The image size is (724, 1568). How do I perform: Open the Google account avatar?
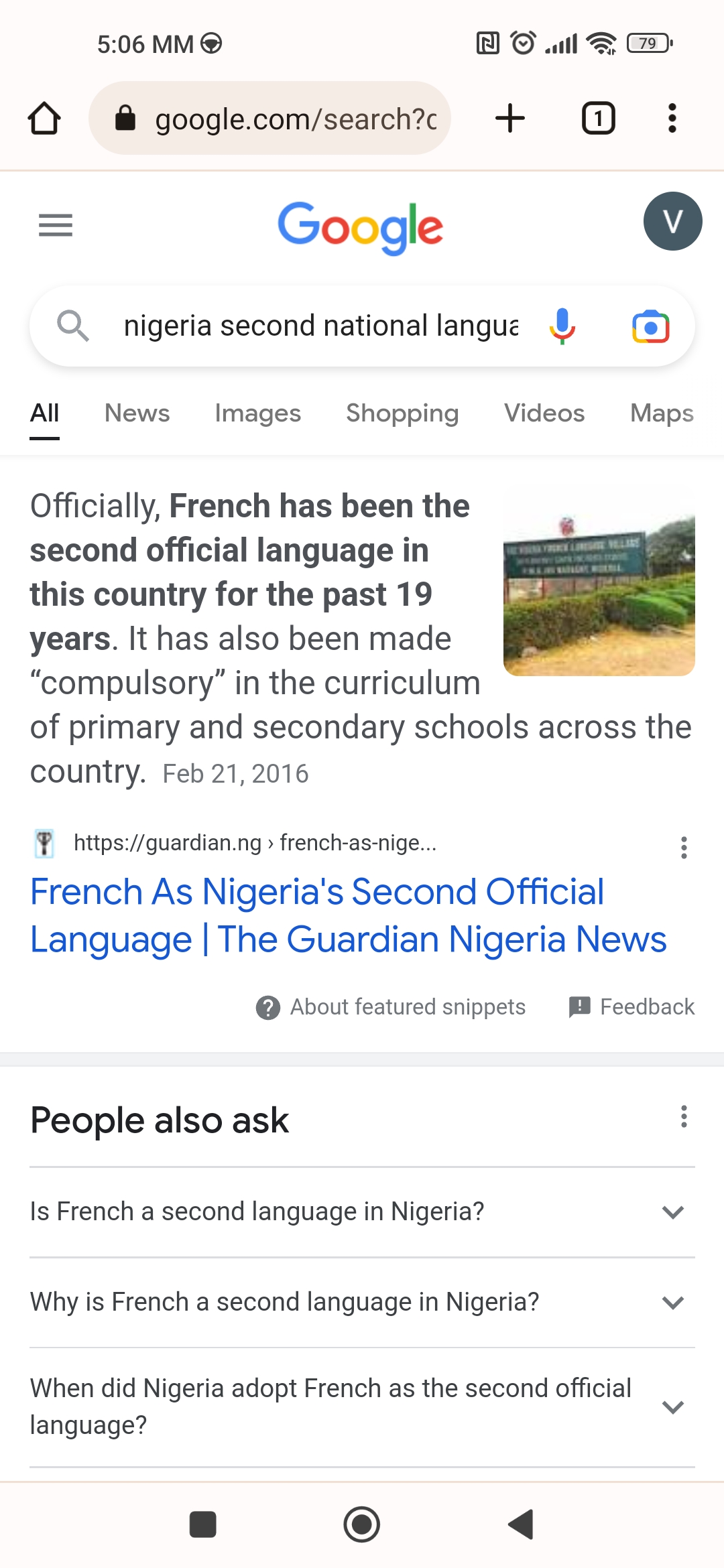(672, 221)
